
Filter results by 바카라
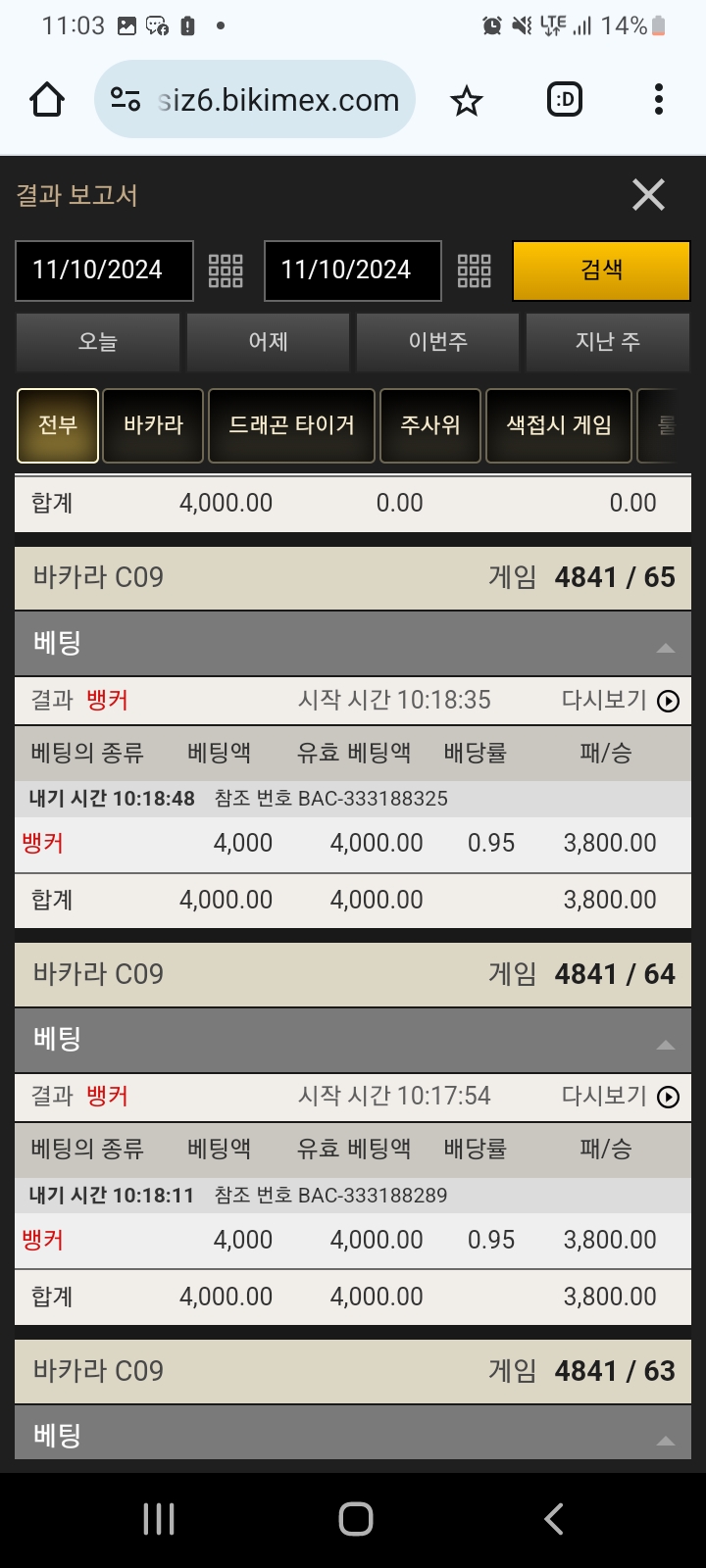click(x=153, y=425)
